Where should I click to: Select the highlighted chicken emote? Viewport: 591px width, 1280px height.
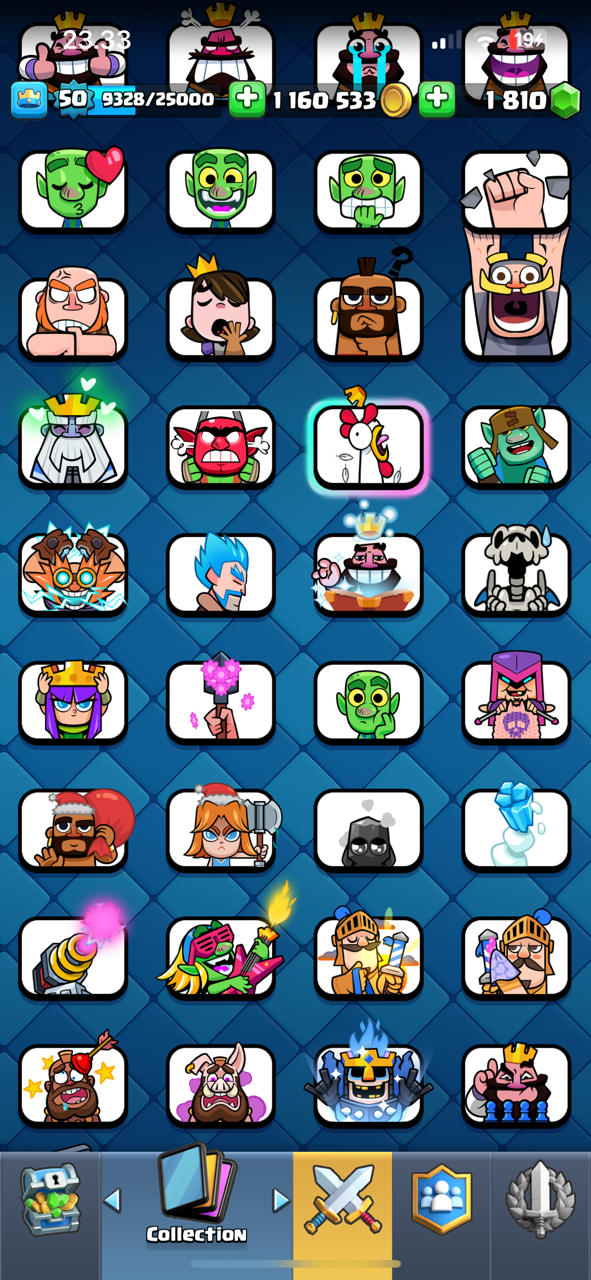coord(369,446)
